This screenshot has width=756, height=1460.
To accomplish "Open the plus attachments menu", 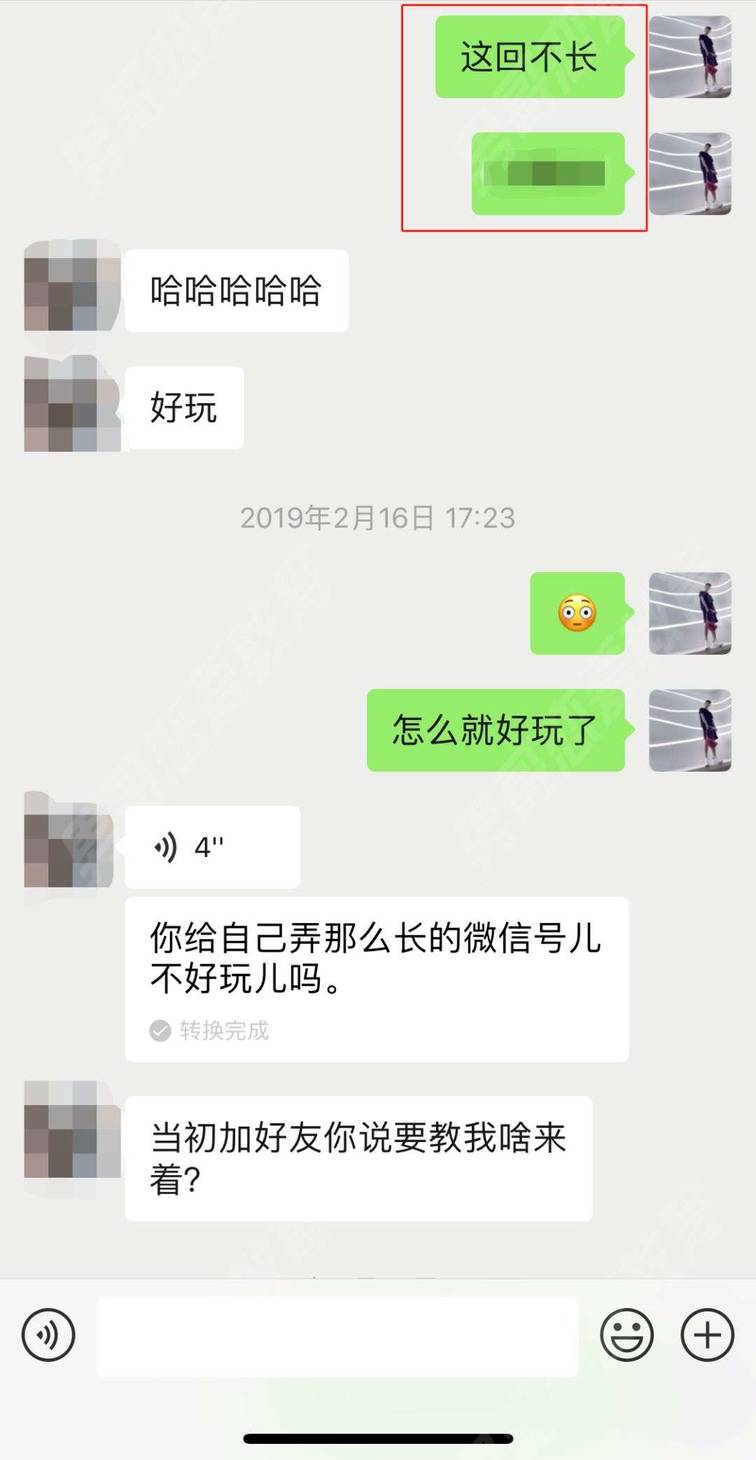I will click(x=707, y=1335).
